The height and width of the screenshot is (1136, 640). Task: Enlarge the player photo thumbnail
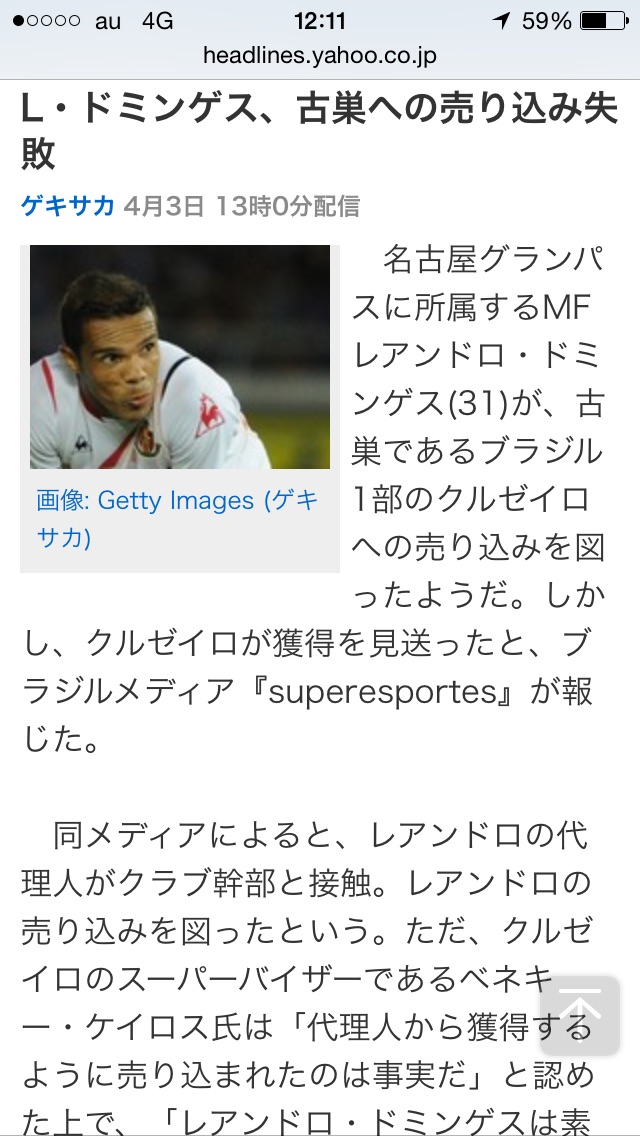[180, 357]
